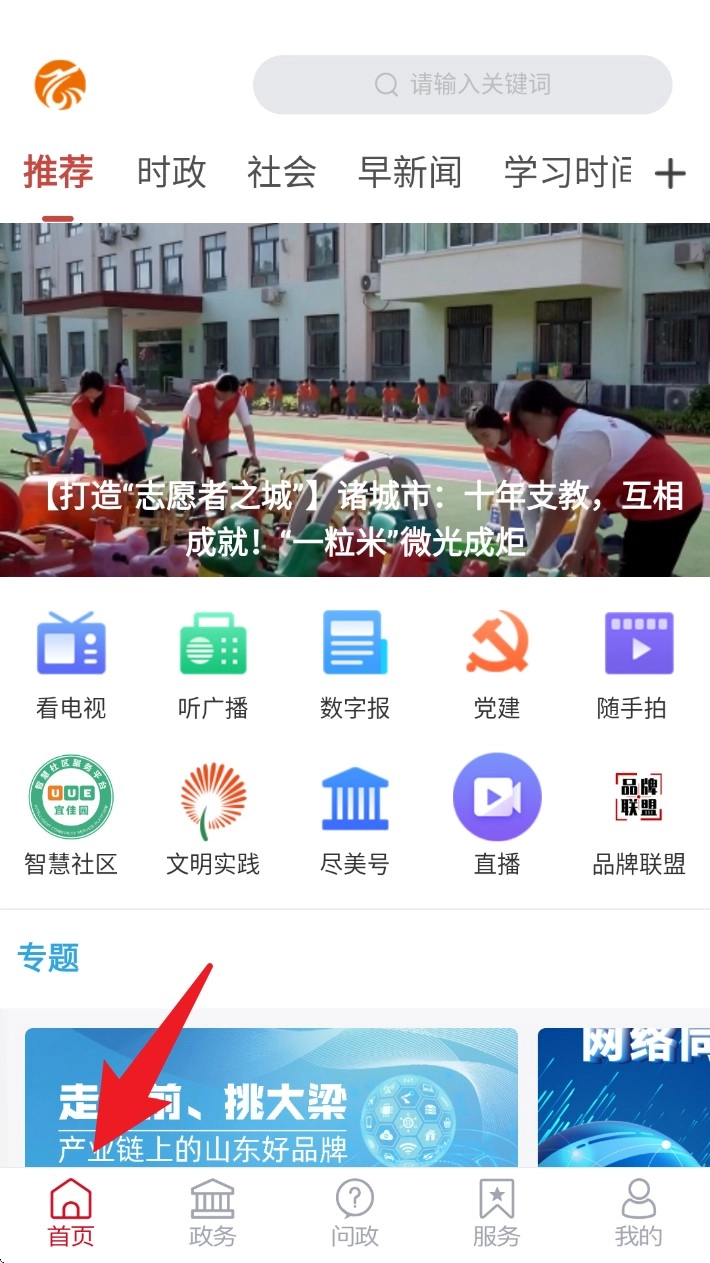Viewport: 710px width, 1263px height.
Task: Open the 直播 live stream section
Action: [497, 817]
